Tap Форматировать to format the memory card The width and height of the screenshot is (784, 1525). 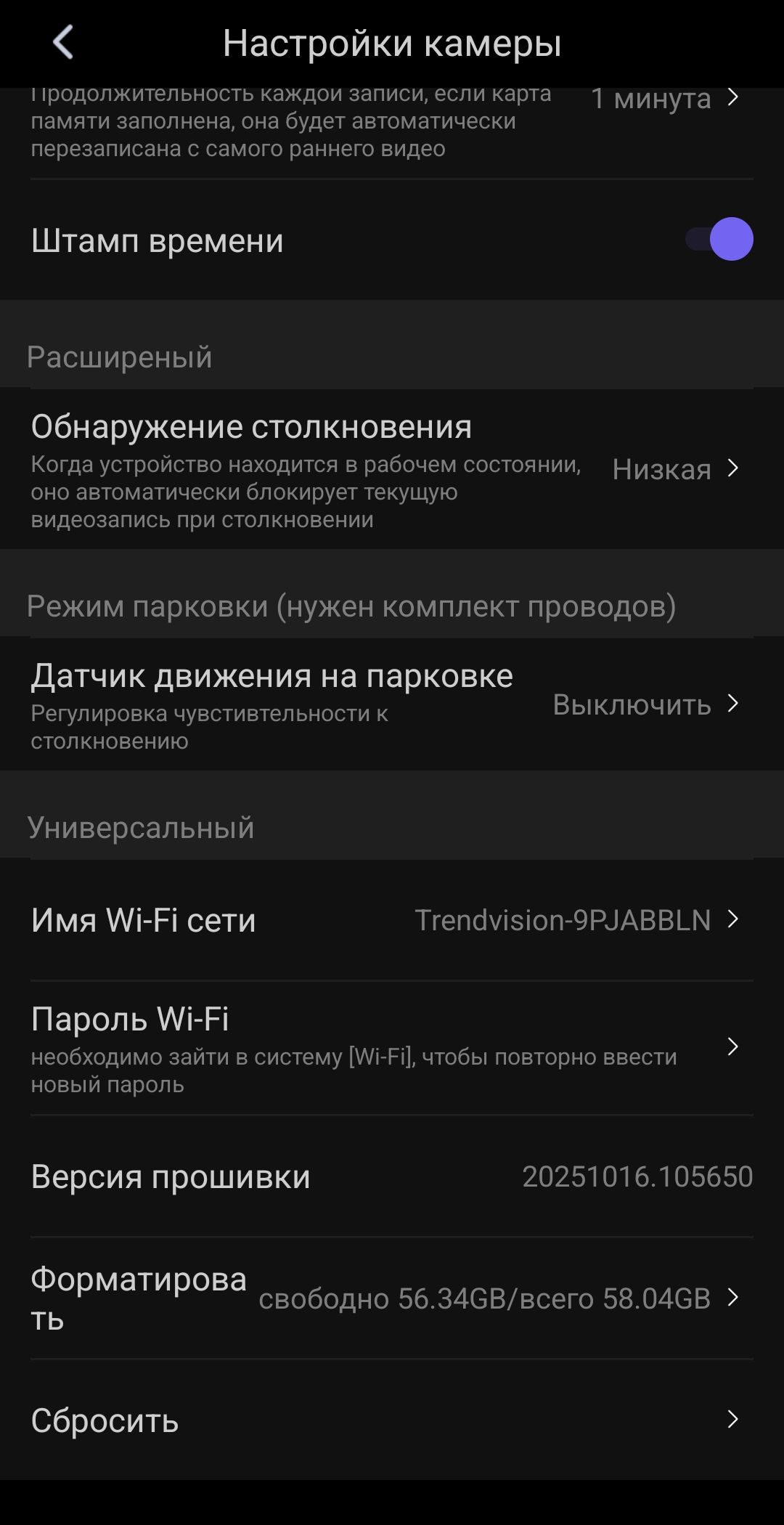(x=392, y=1298)
